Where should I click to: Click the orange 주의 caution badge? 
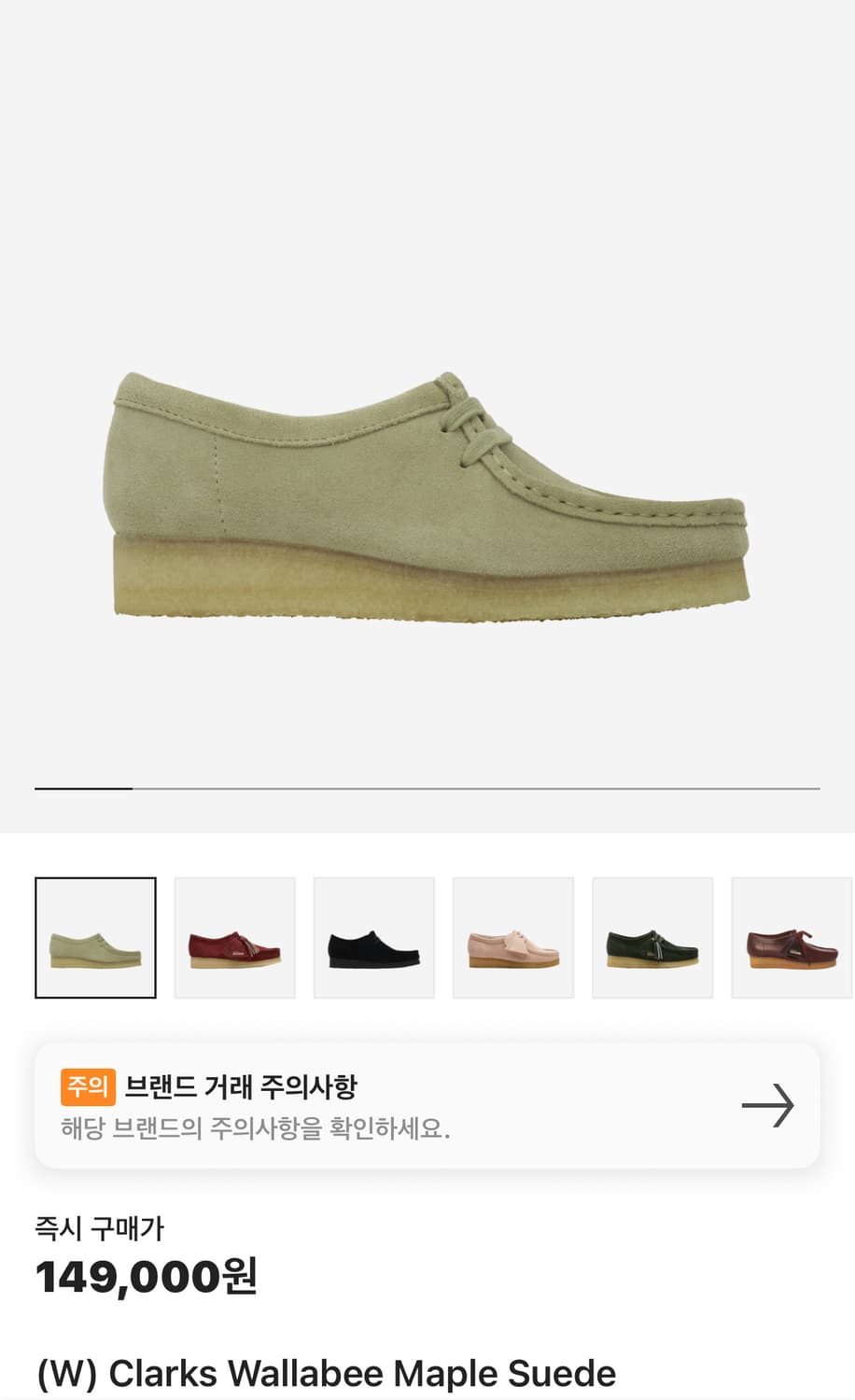(x=87, y=1085)
